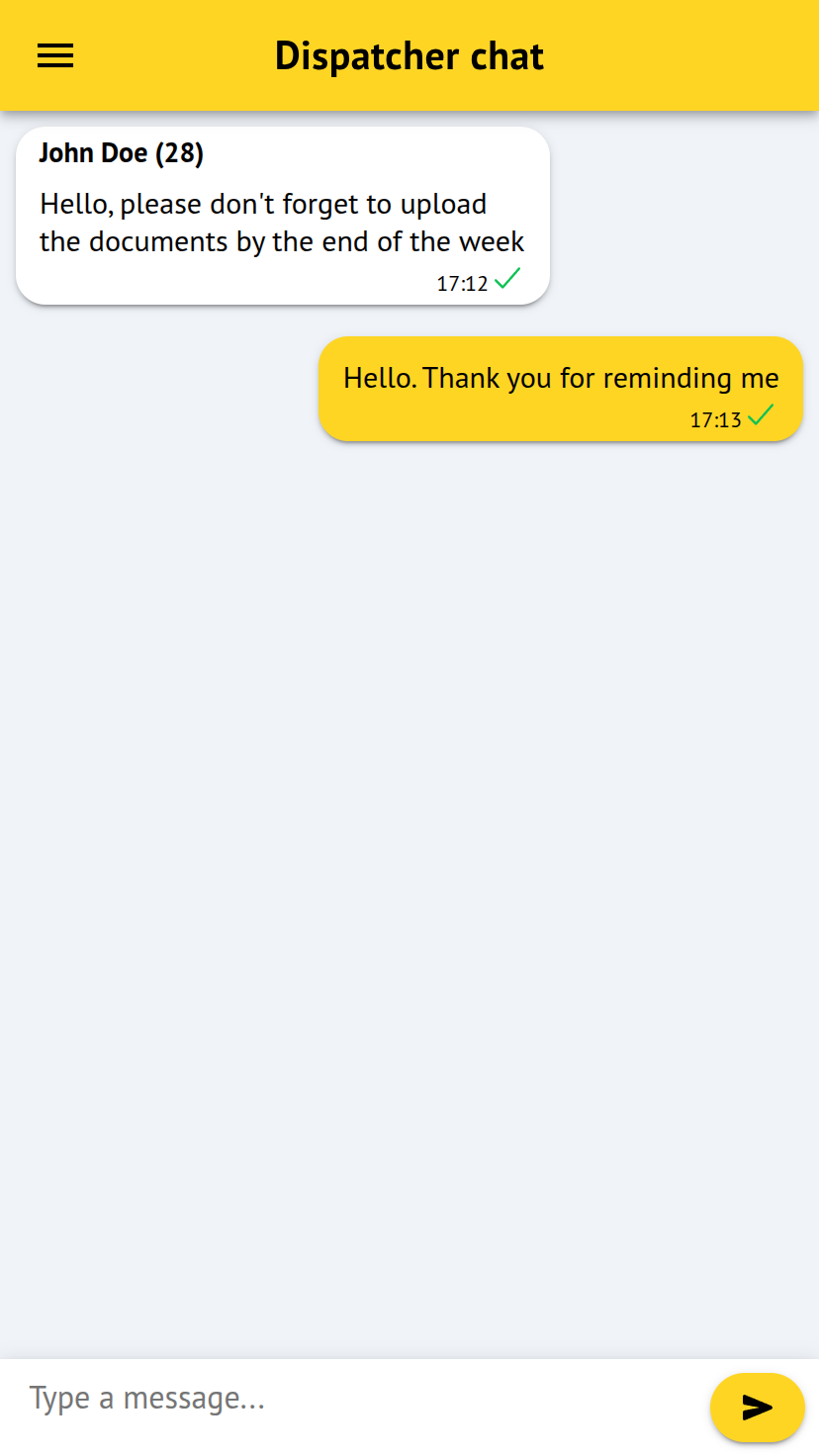The image size is (819, 1456).
Task: Open the hamburger navigation menu
Action: 55,56
